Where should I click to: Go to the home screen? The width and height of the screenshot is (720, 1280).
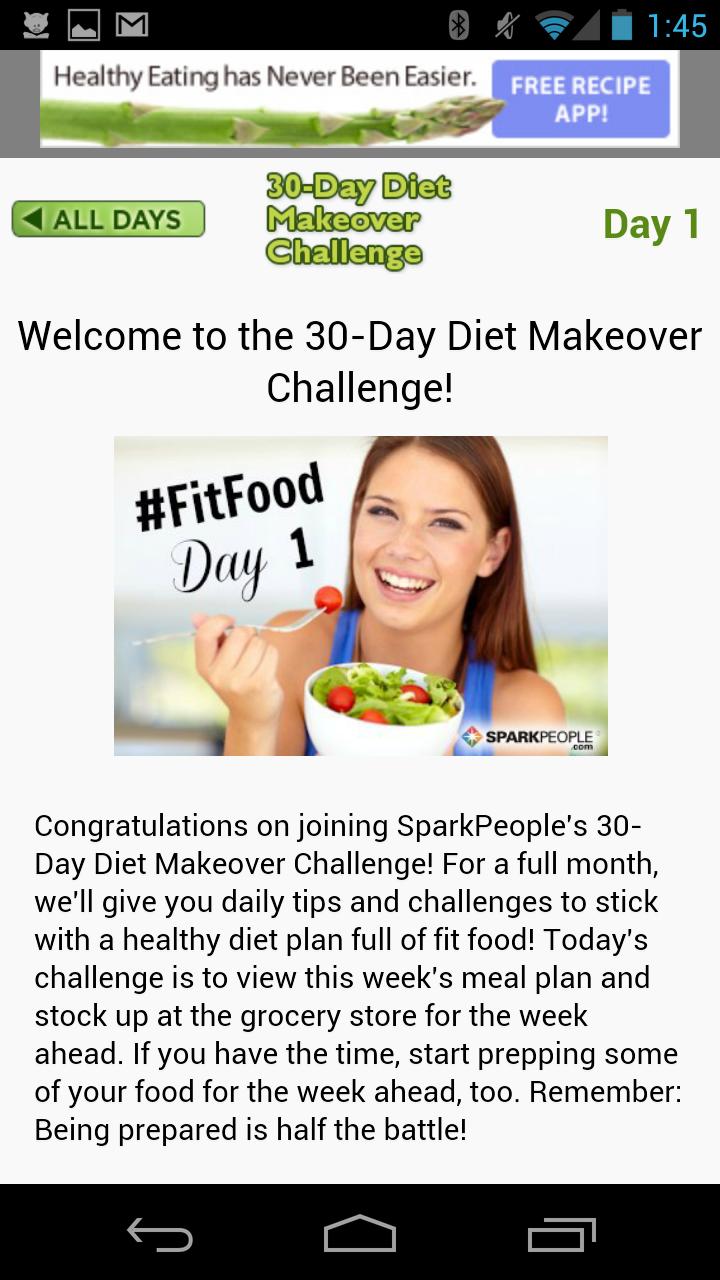tap(360, 1235)
